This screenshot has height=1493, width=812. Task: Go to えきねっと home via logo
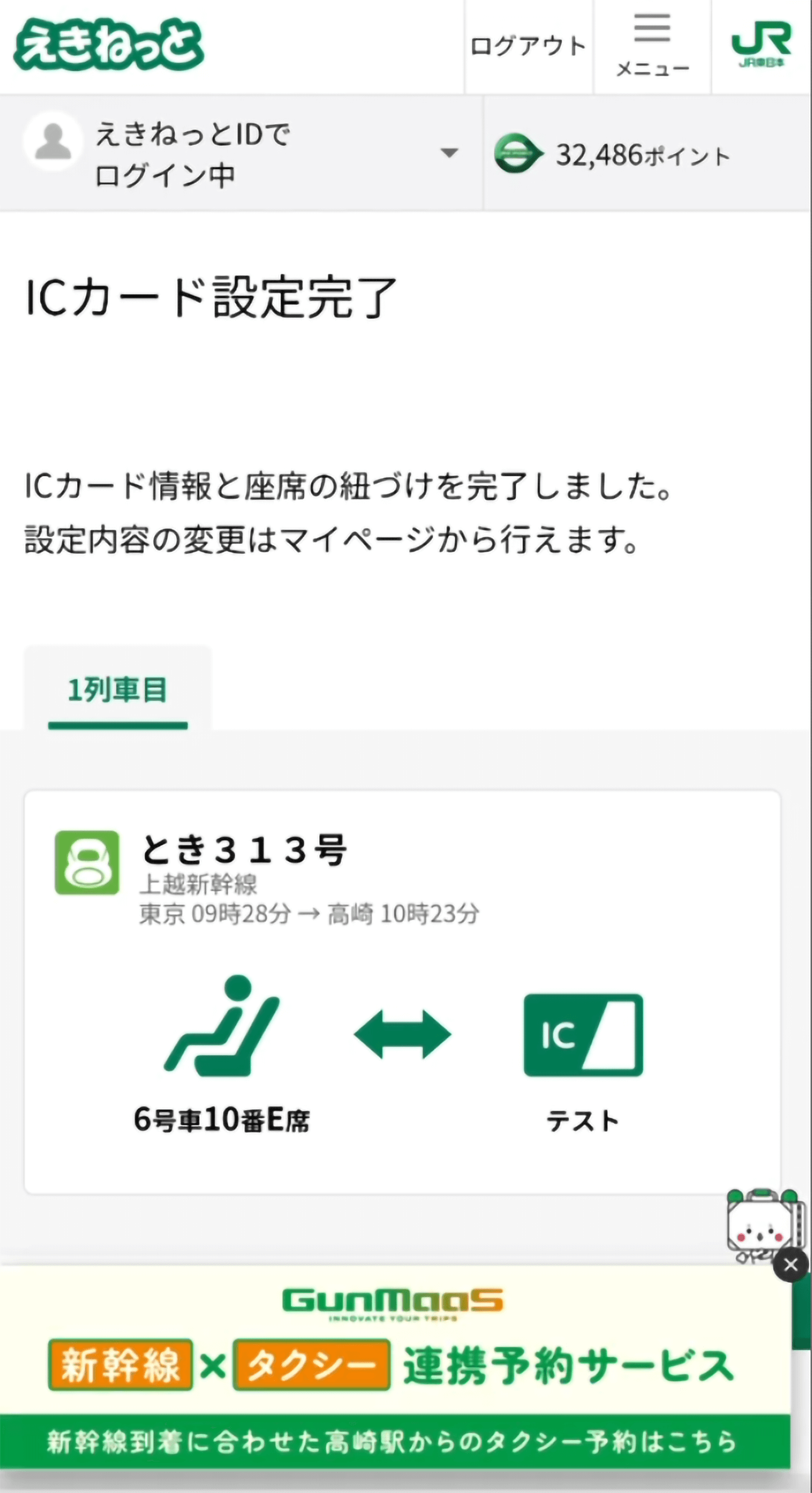109,45
